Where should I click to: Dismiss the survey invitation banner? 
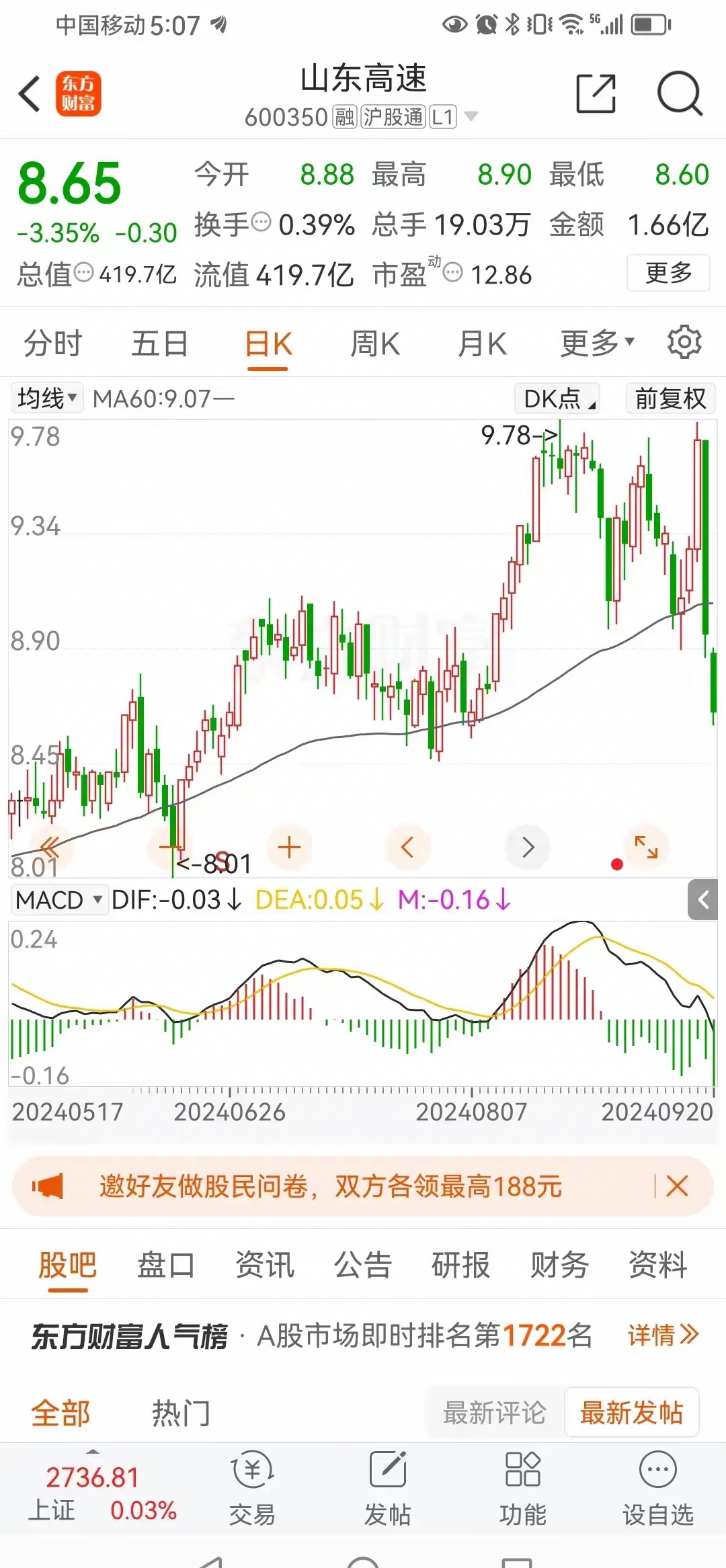(x=677, y=1186)
